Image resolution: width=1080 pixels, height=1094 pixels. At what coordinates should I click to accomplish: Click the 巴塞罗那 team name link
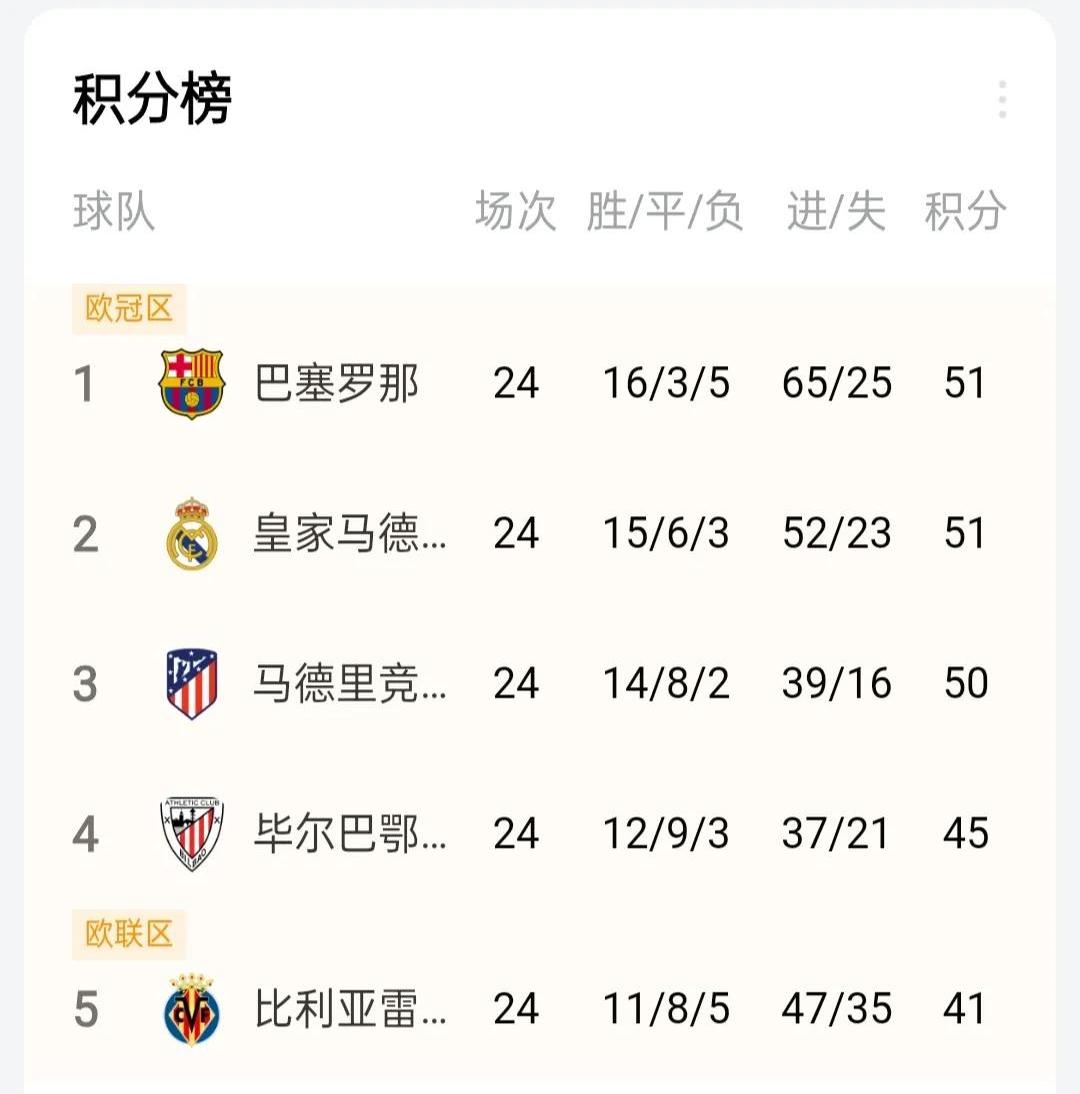coord(340,382)
